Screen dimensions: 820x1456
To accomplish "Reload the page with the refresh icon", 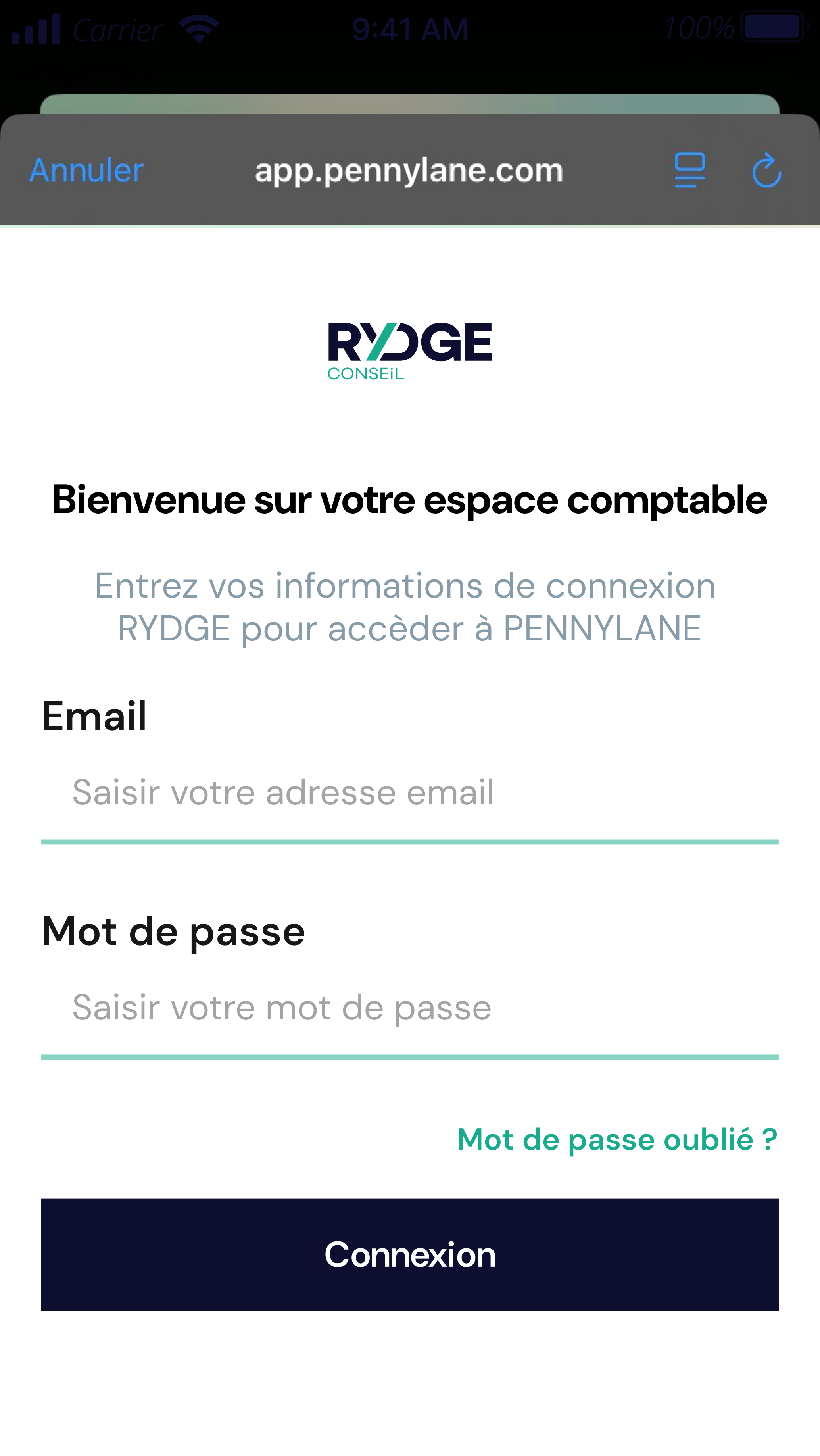I will pyautogui.click(x=767, y=170).
